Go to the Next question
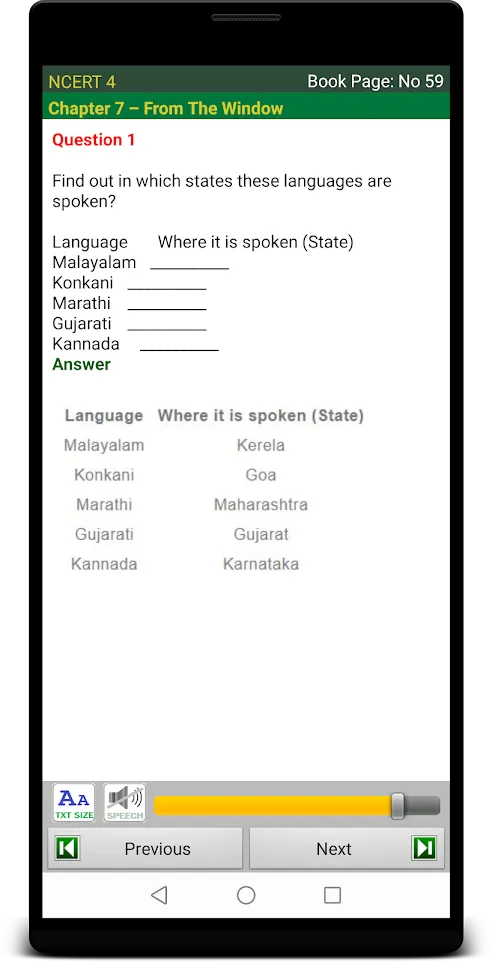Viewport: 492px width, 962px height. (x=347, y=848)
